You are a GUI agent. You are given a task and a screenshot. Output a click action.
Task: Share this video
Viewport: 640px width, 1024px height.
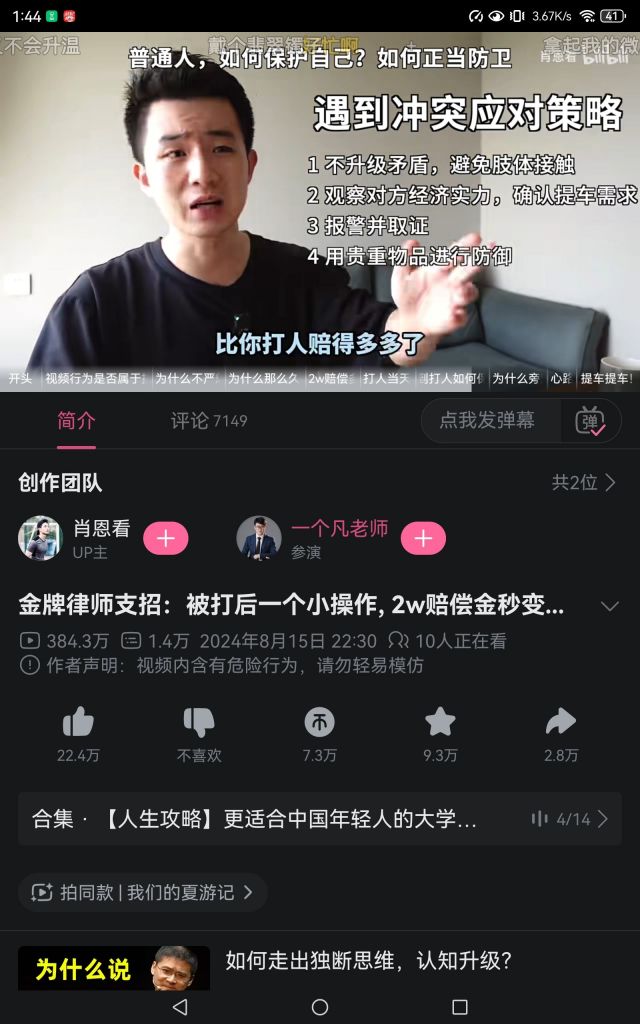point(561,733)
